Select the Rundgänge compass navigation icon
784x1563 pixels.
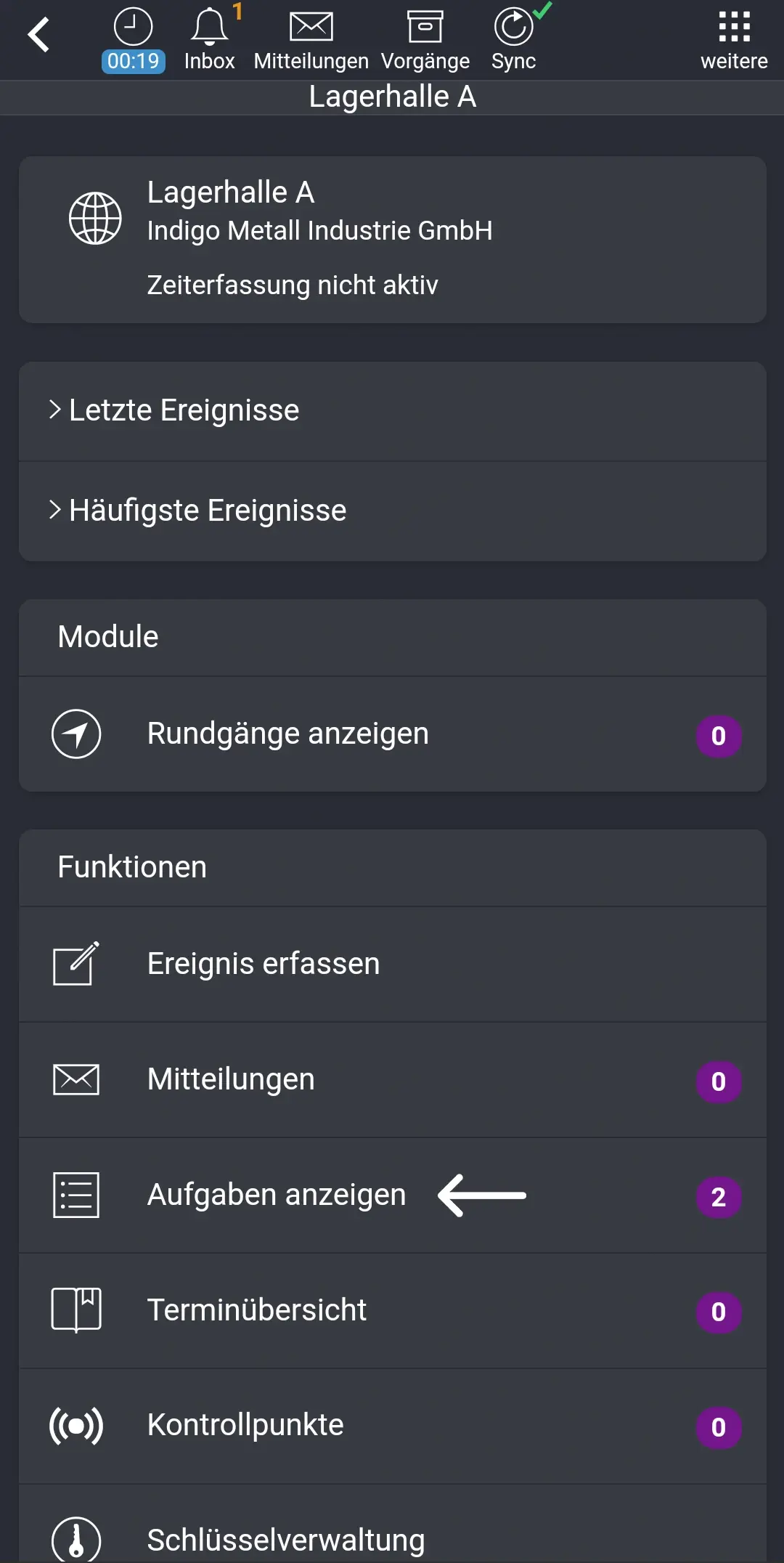76,734
